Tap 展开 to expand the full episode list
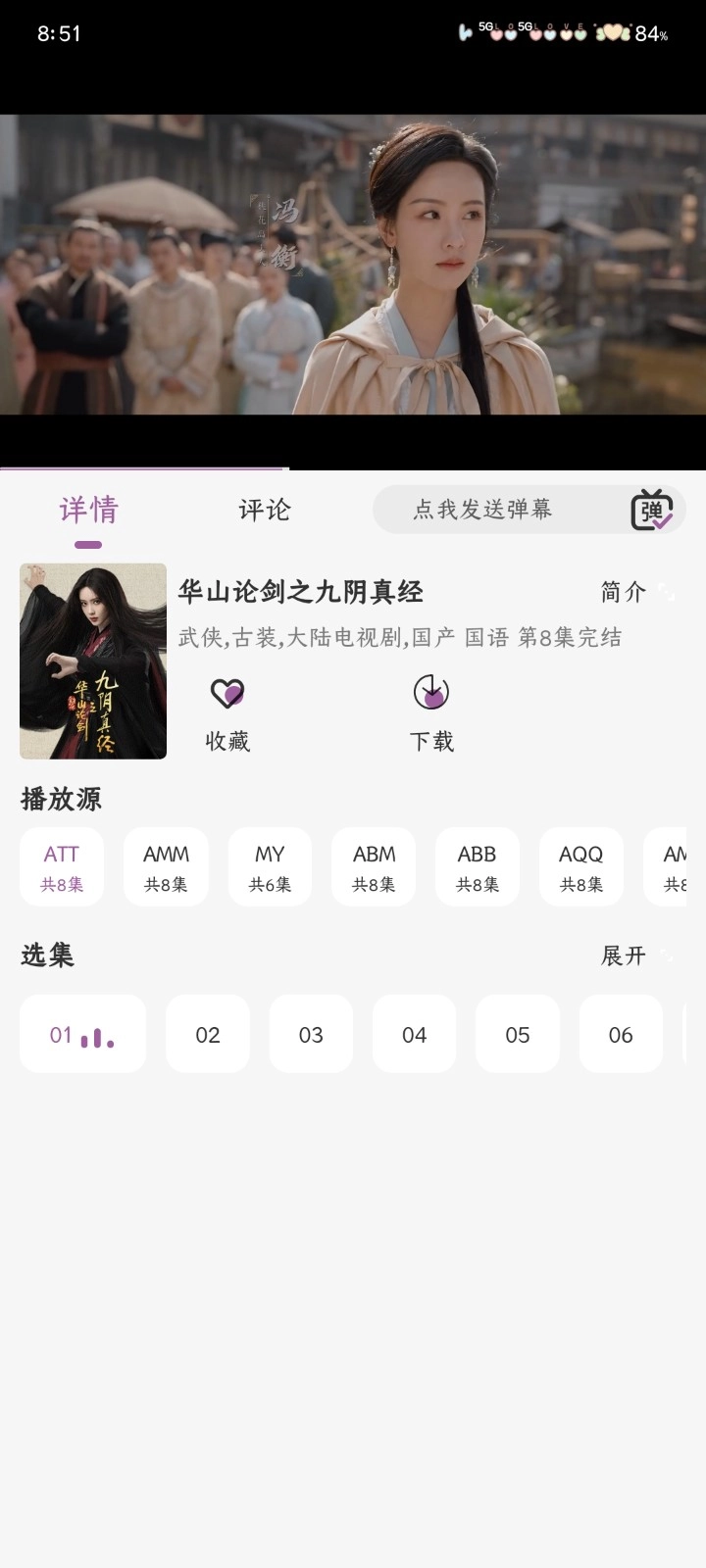Image resolution: width=706 pixels, height=1568 pixels. 623,956
